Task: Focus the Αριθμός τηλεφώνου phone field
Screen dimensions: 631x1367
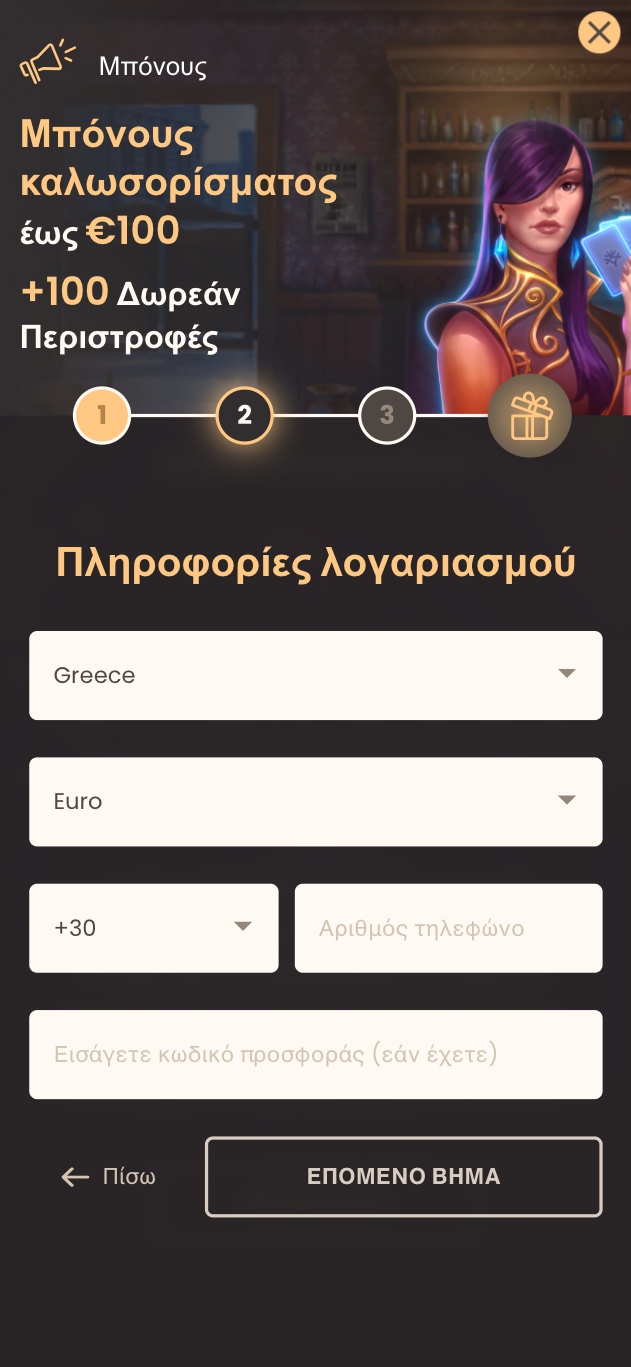Action: point(448,927)
